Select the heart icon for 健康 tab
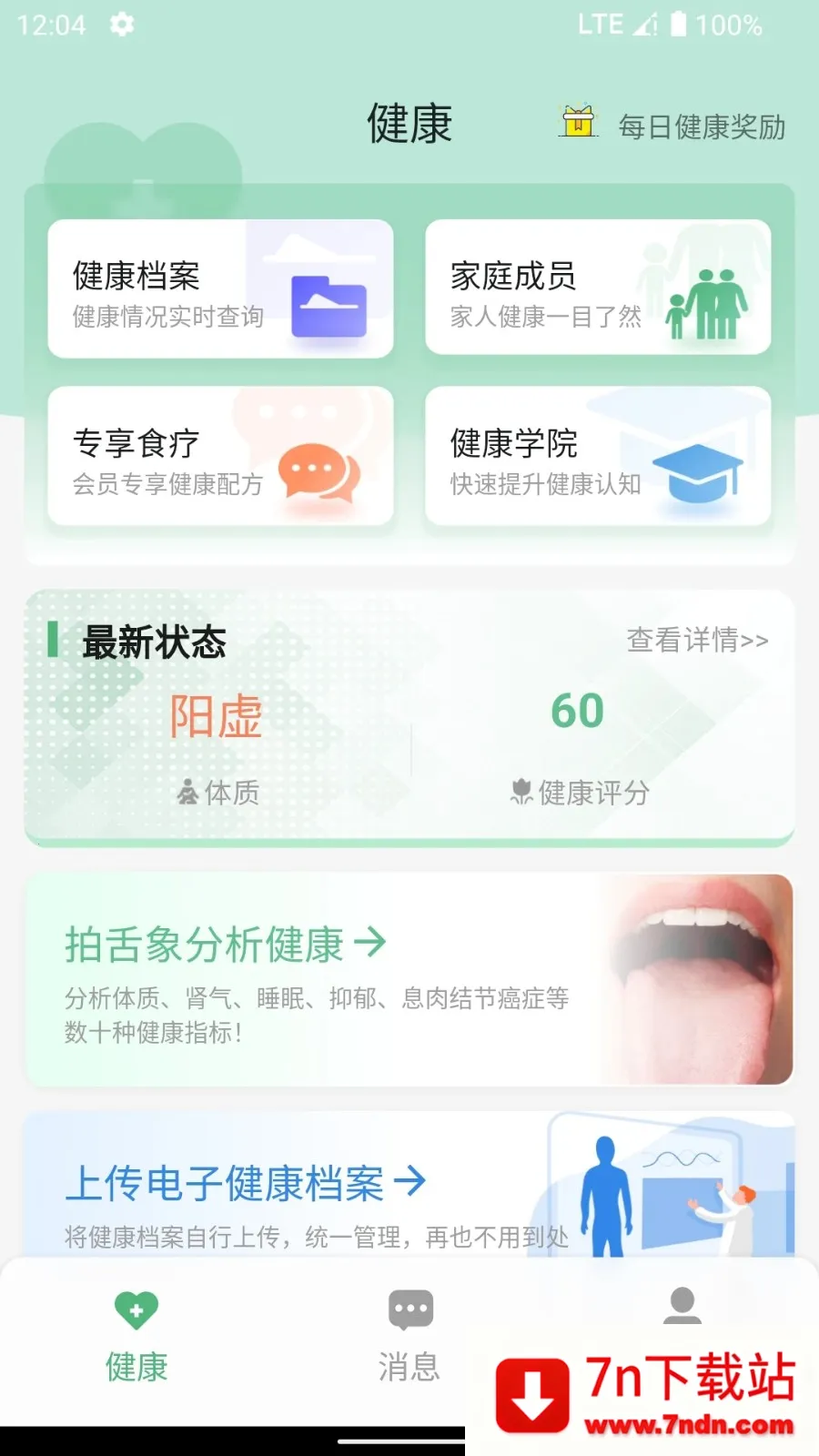 [x=136, y=1307]
